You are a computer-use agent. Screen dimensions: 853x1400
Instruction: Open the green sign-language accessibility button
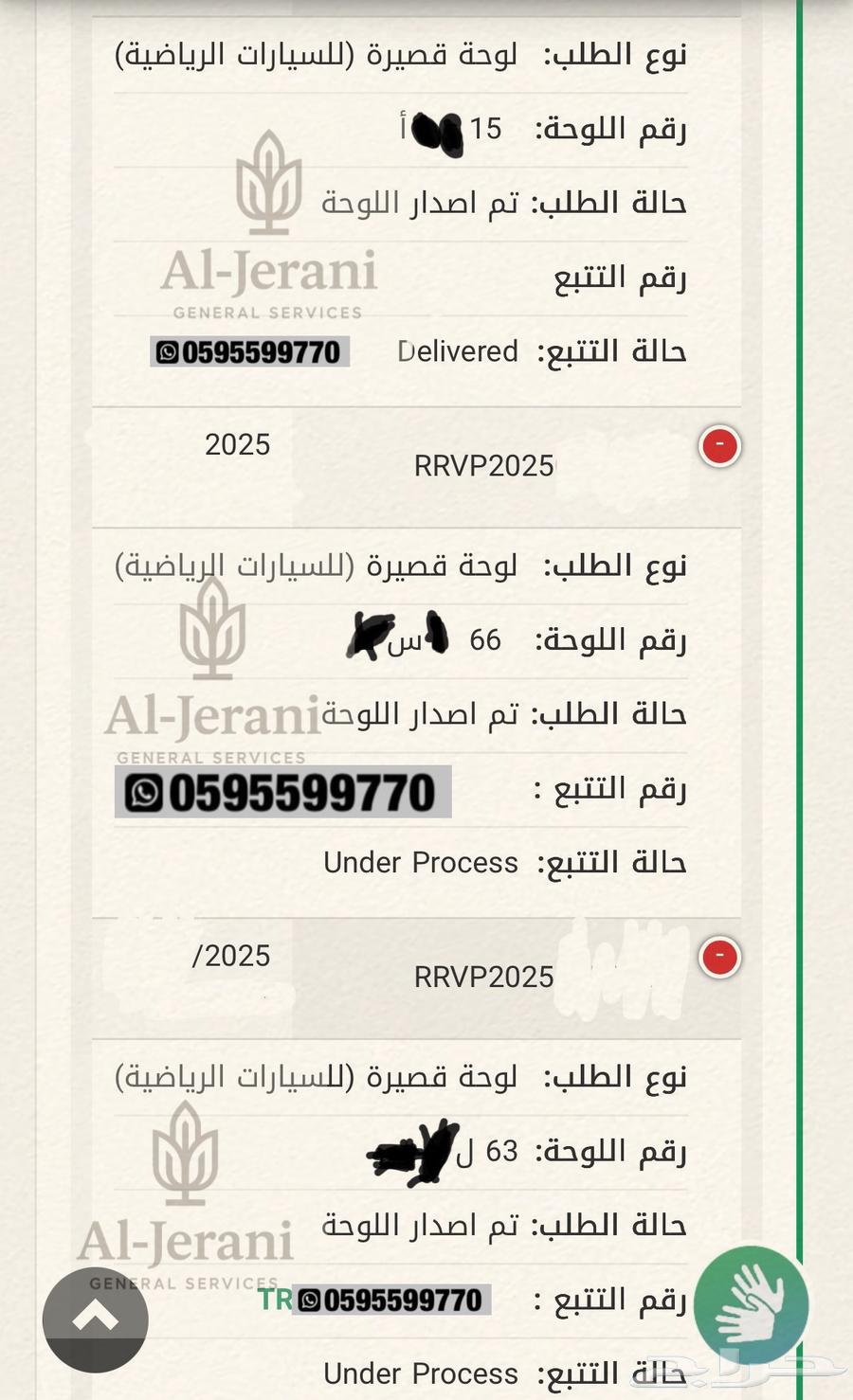[x=752, y=1305]
